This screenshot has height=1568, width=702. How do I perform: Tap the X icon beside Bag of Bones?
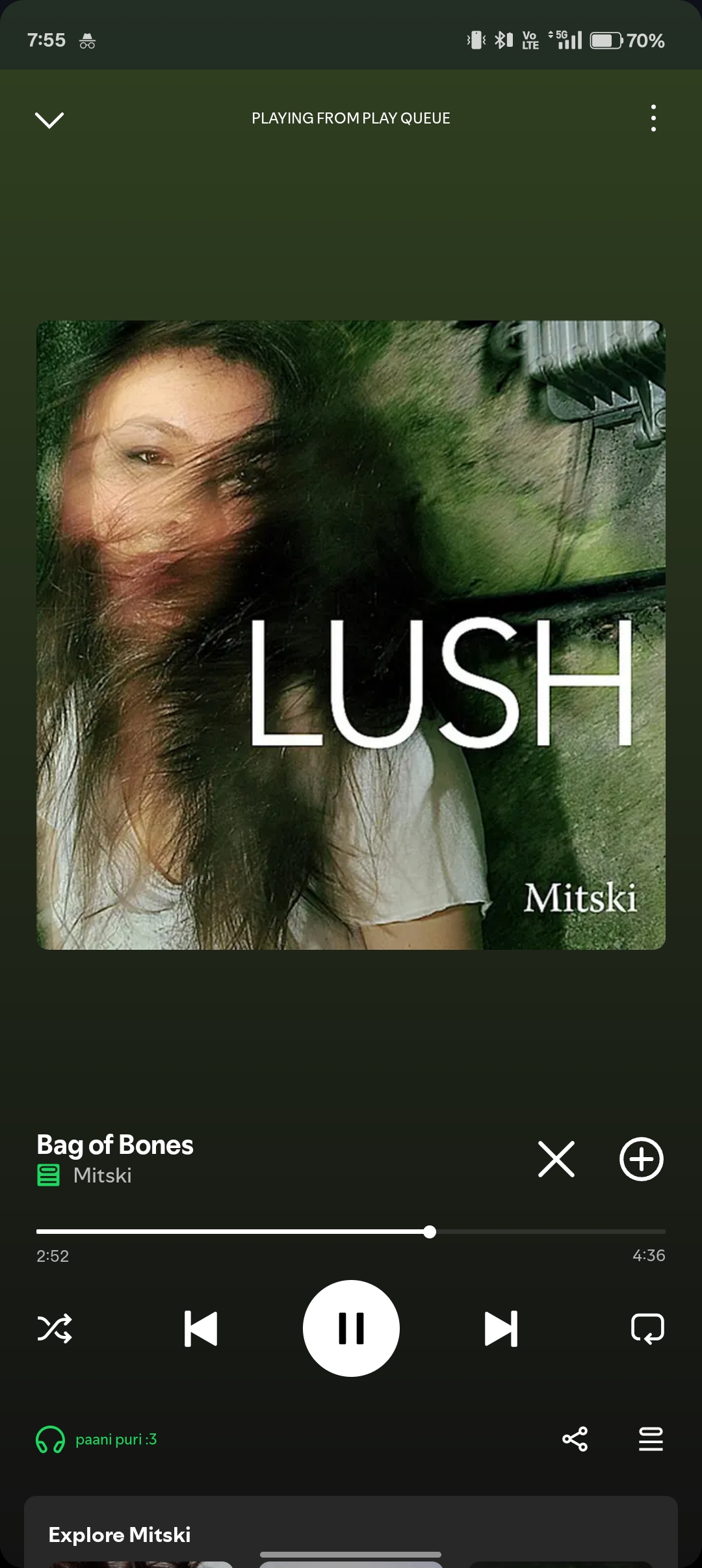point(556,1159)
